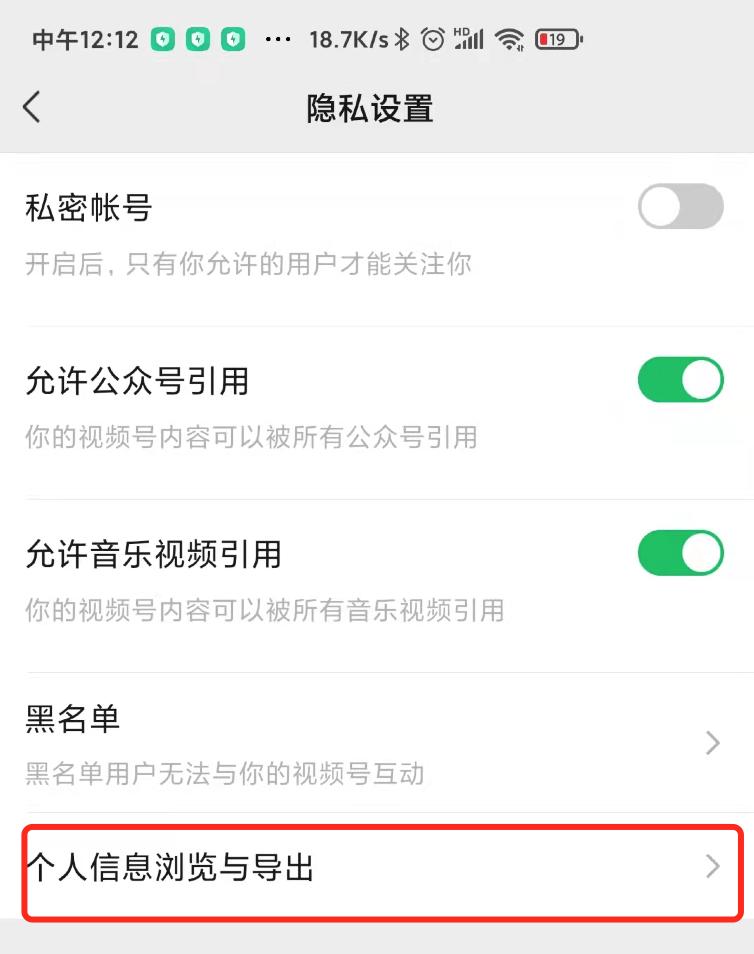Screen dimensions: 754x954
Task: Disable the 允许音乐视频引用 switch
Action: click(680, 553)
